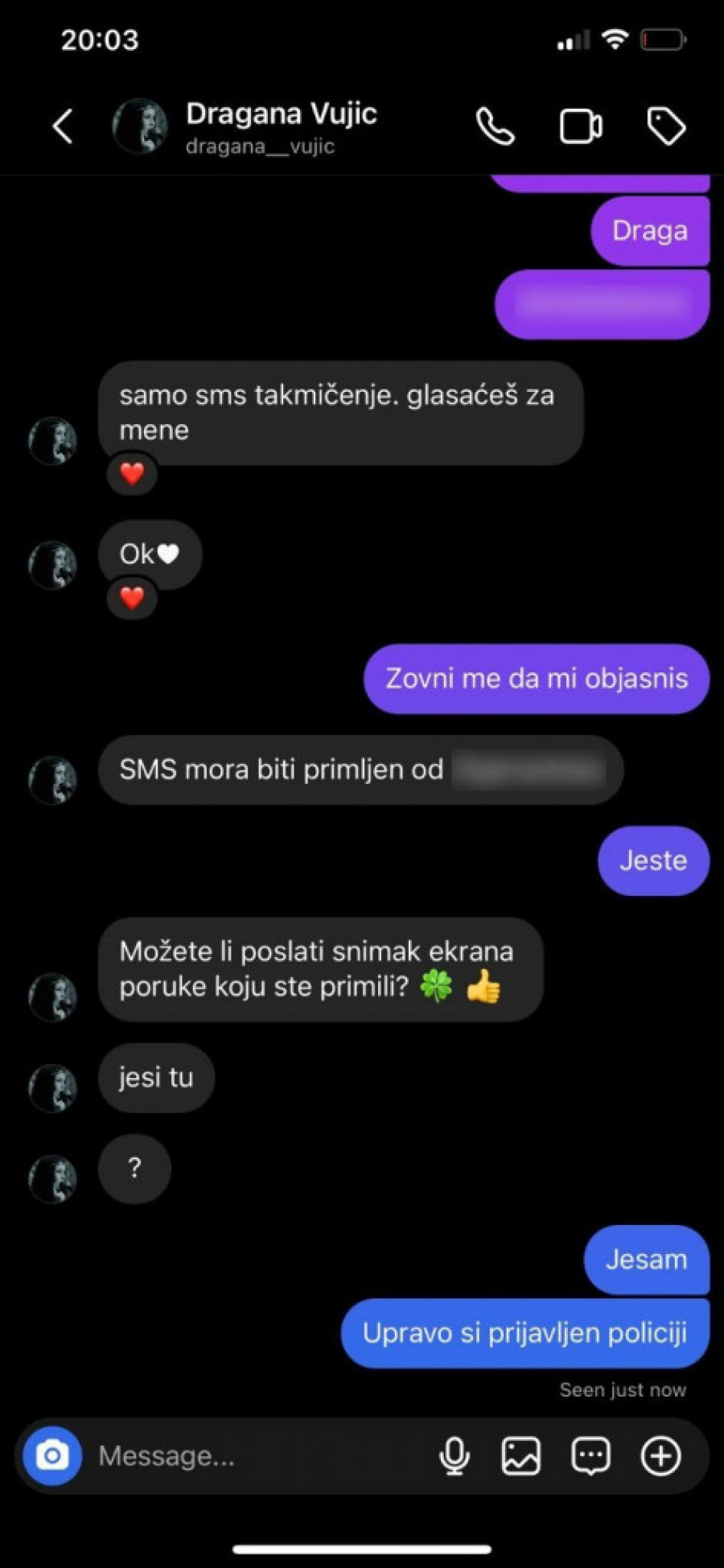The width and height of the screenshot is (724, 1568).
Task: Start an audio call with Dragana
Action: pos(495,126)
